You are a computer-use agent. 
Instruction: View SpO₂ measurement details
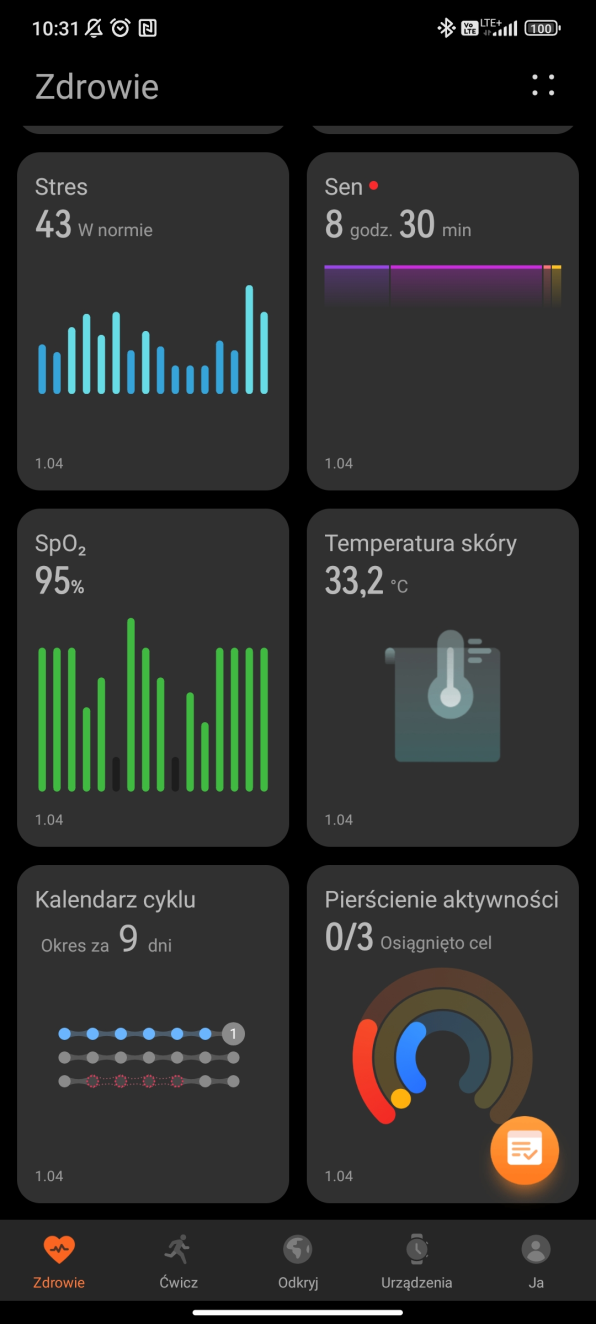coord(153,677)
